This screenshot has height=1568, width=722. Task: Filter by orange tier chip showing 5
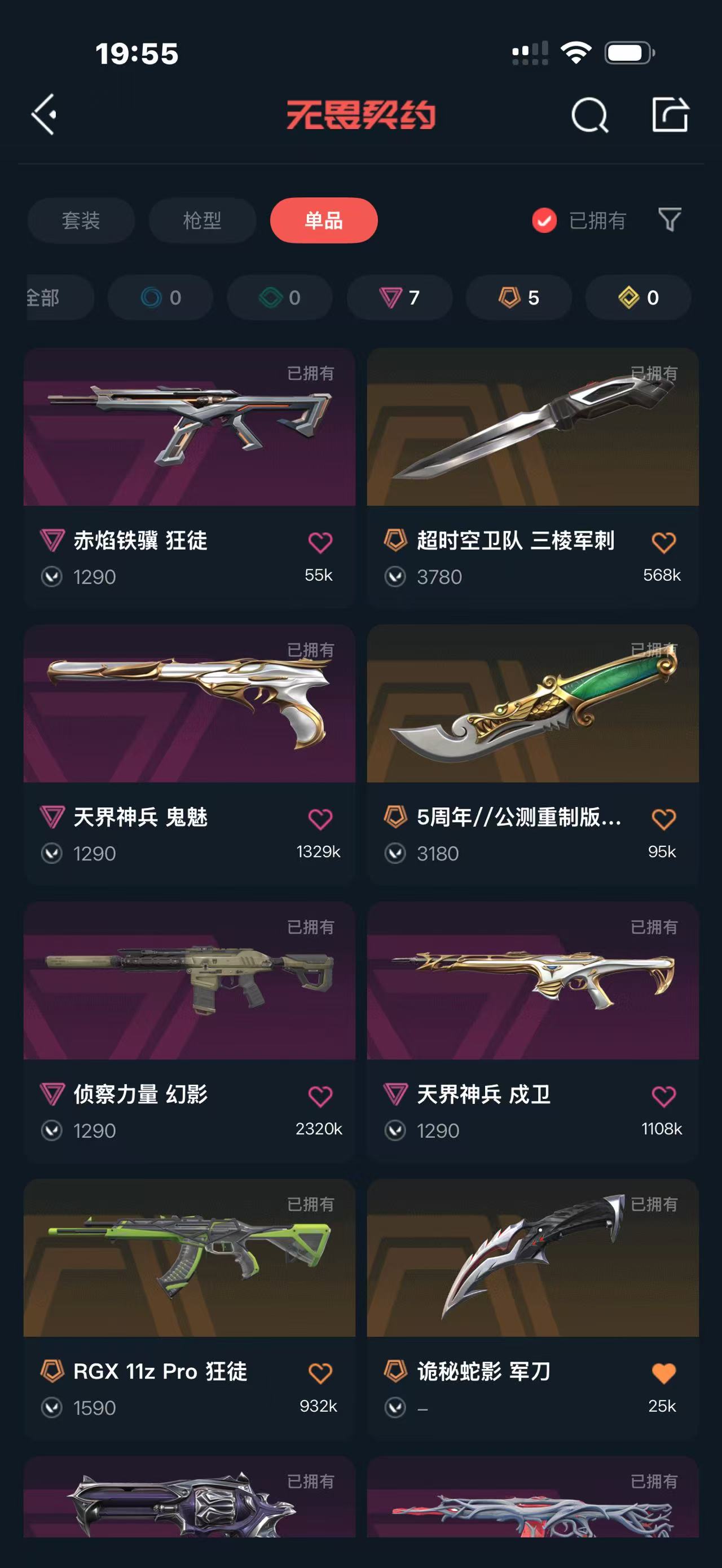click(519, 298)
